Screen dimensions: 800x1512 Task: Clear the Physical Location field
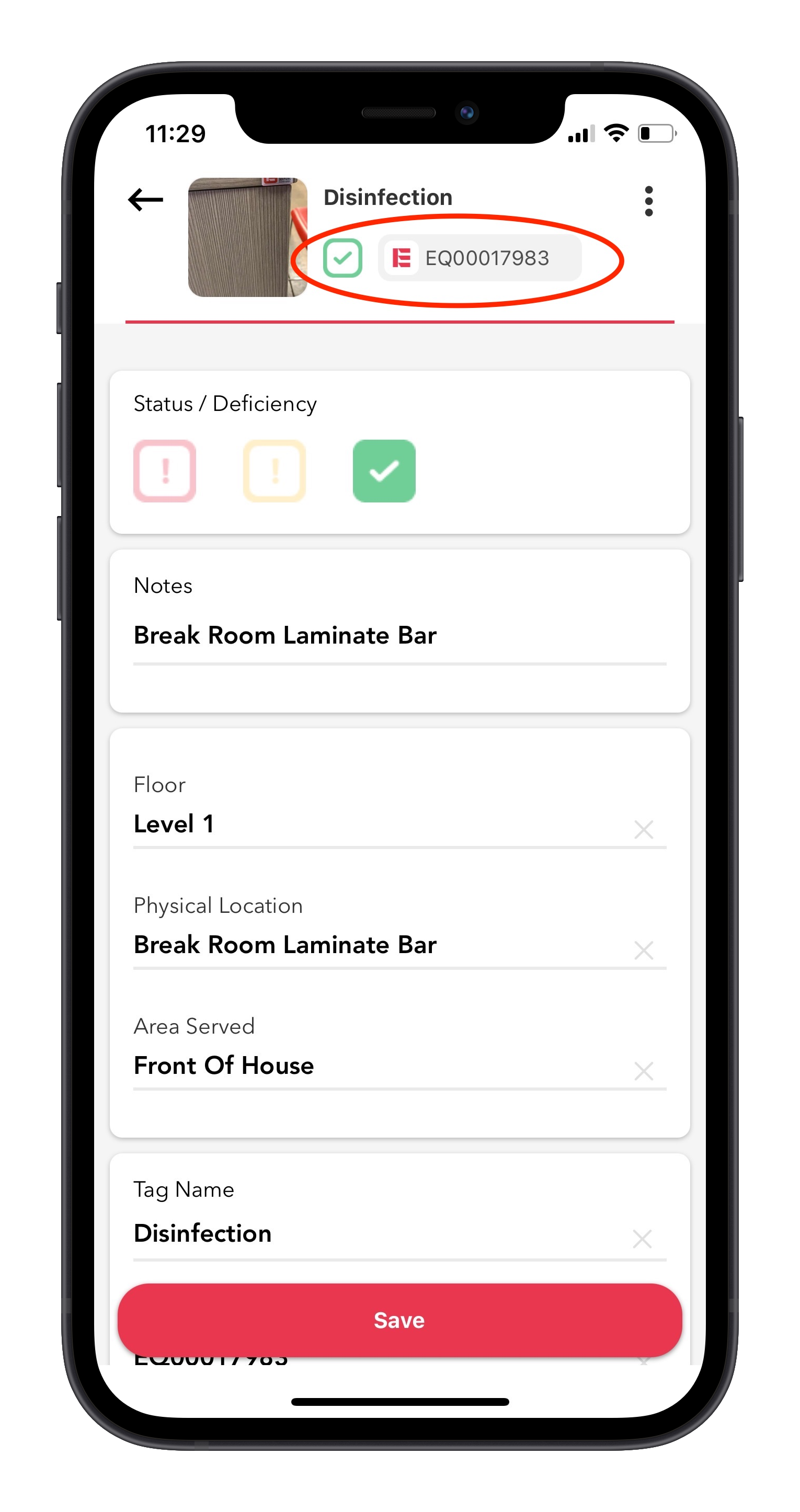pos(643,949)
